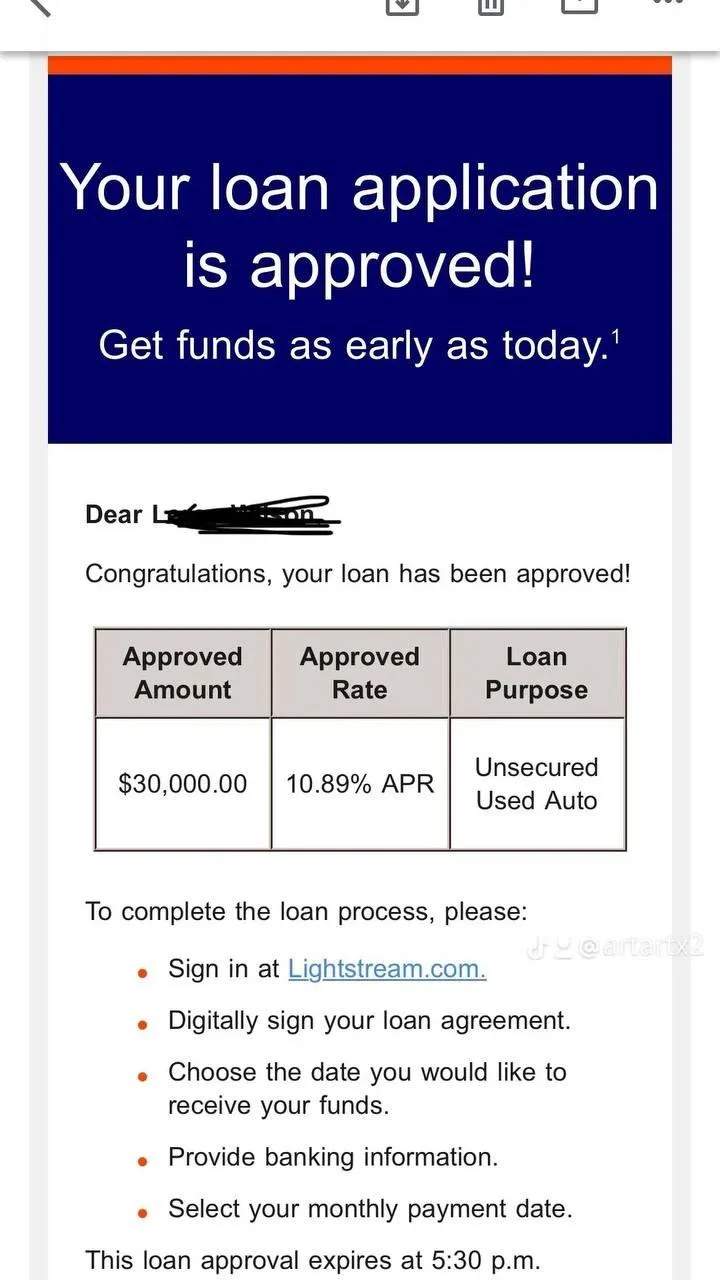The width and height of the screenshot is (720, 1280).
Task: Open the overflow menu
Action: (x=667, y=5)
